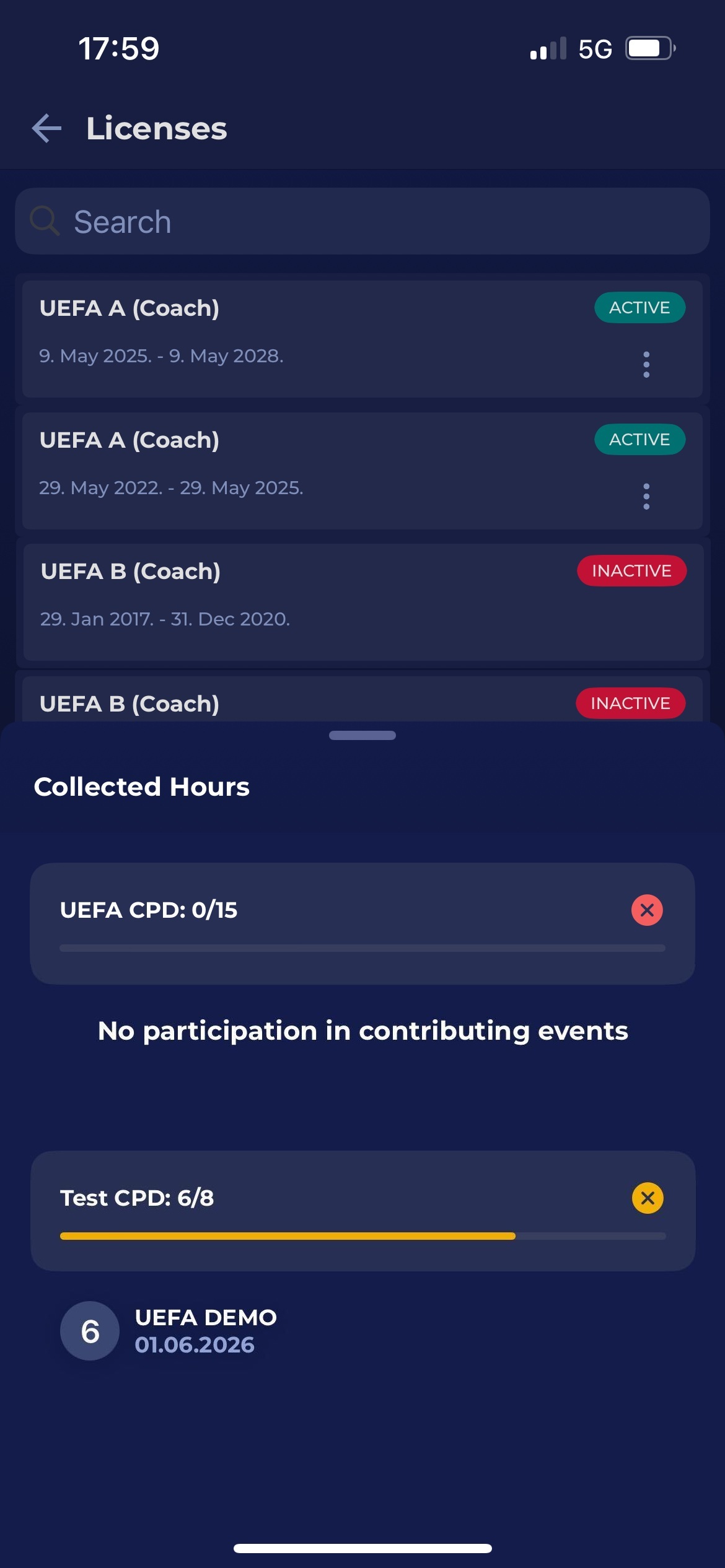Tap the Search field
This screenshot has height=1568, width=725.
[x=362, y=222]
